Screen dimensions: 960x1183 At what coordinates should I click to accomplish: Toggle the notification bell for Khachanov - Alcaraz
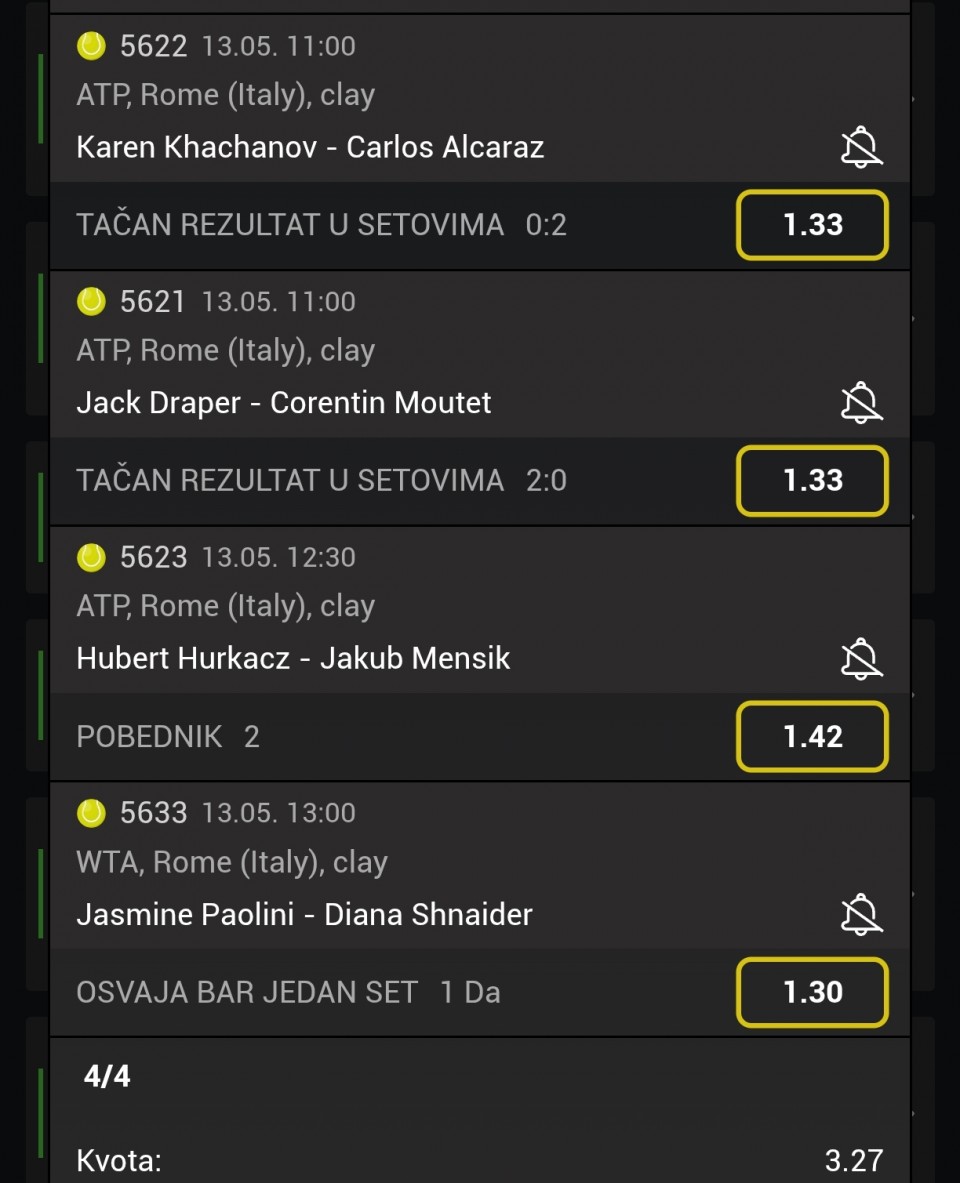pyautogui.click(x=860, y=148)
